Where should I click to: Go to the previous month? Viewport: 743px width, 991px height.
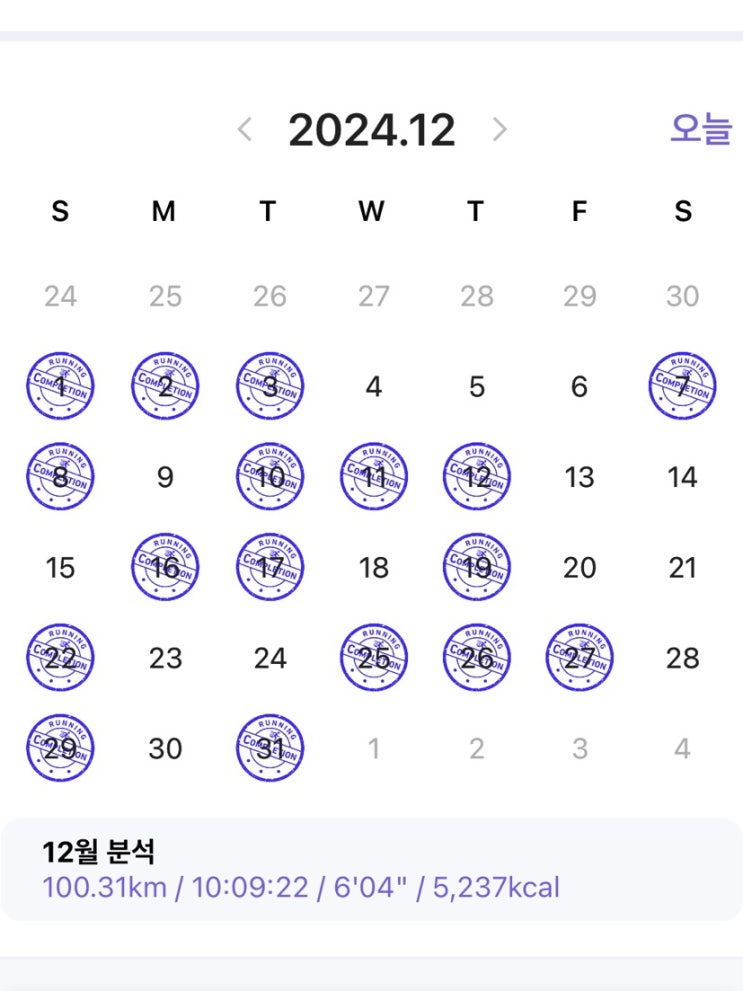click(245, 130)
